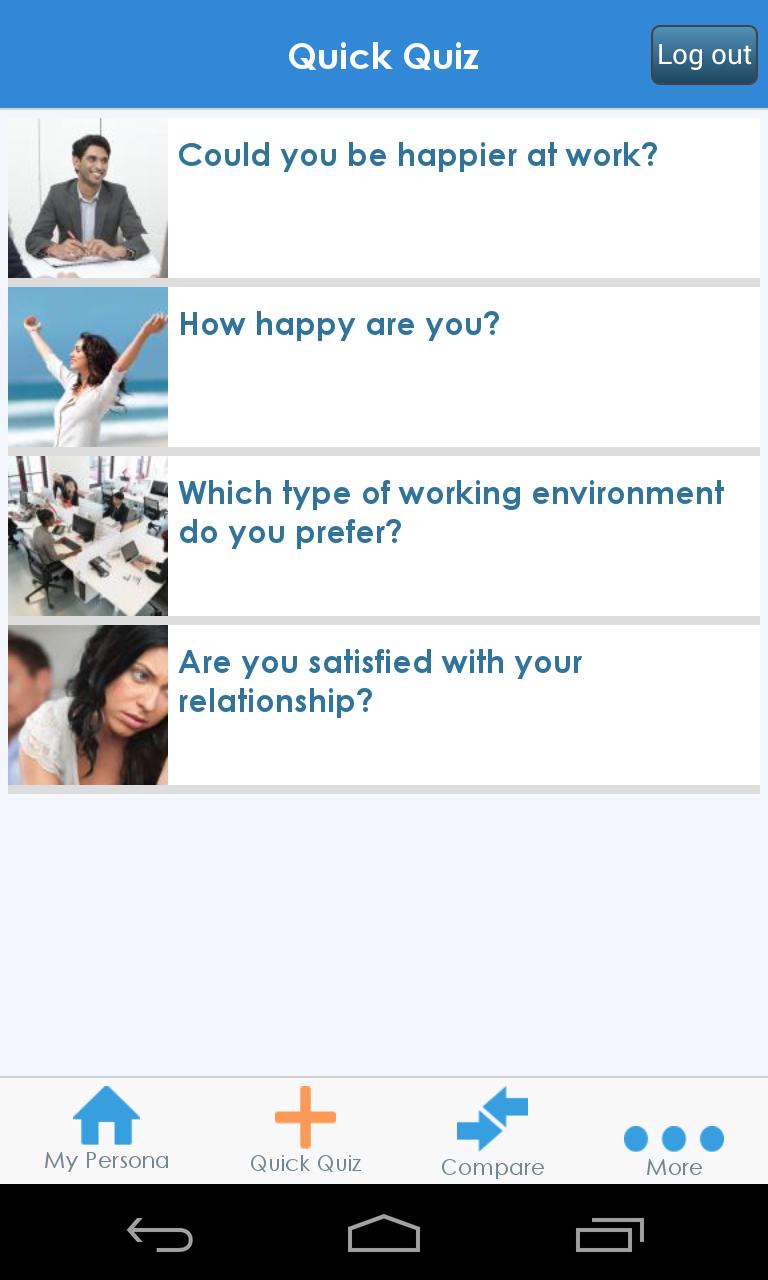
Task: Click the open office workspace thumbnail
Action: click(x=88, y=535)
